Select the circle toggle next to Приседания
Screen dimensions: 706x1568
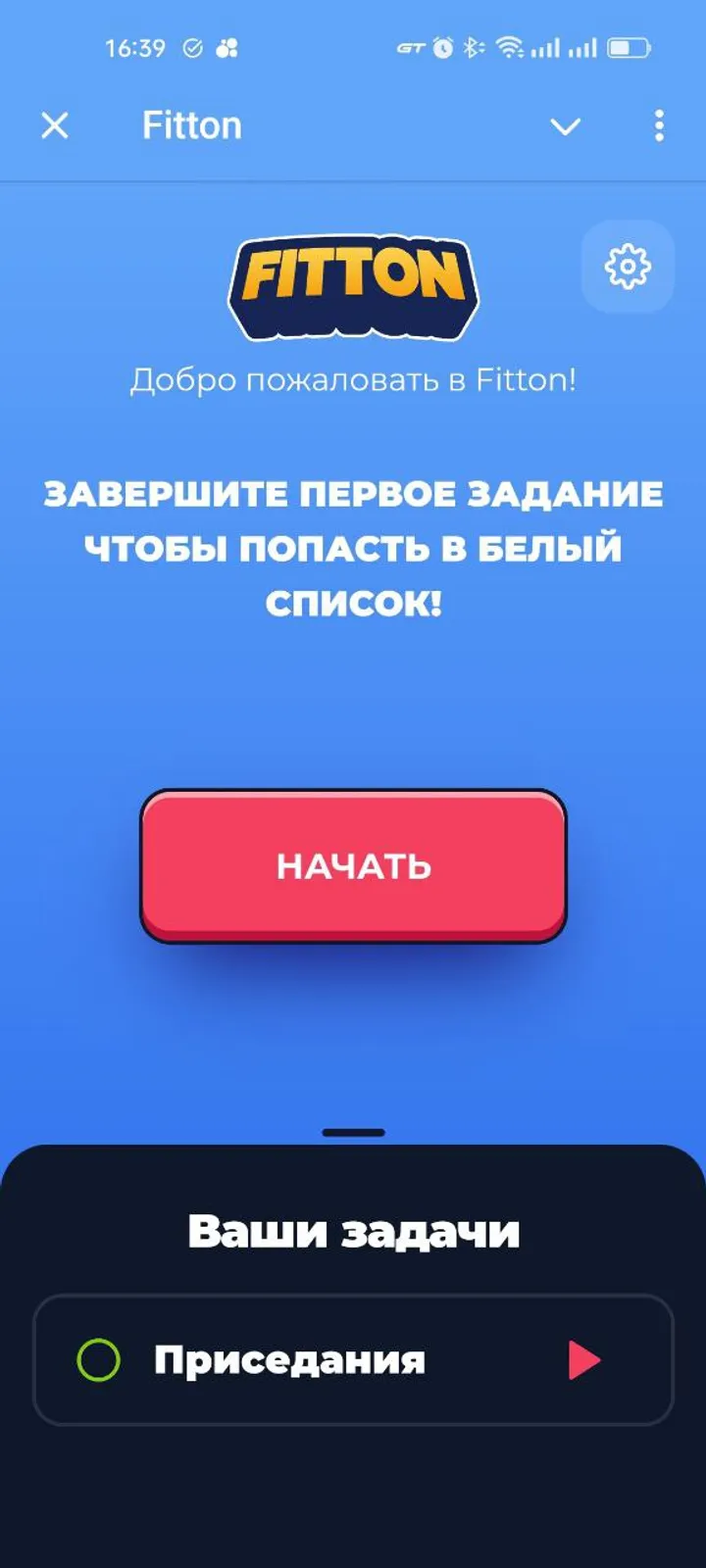96,1357
